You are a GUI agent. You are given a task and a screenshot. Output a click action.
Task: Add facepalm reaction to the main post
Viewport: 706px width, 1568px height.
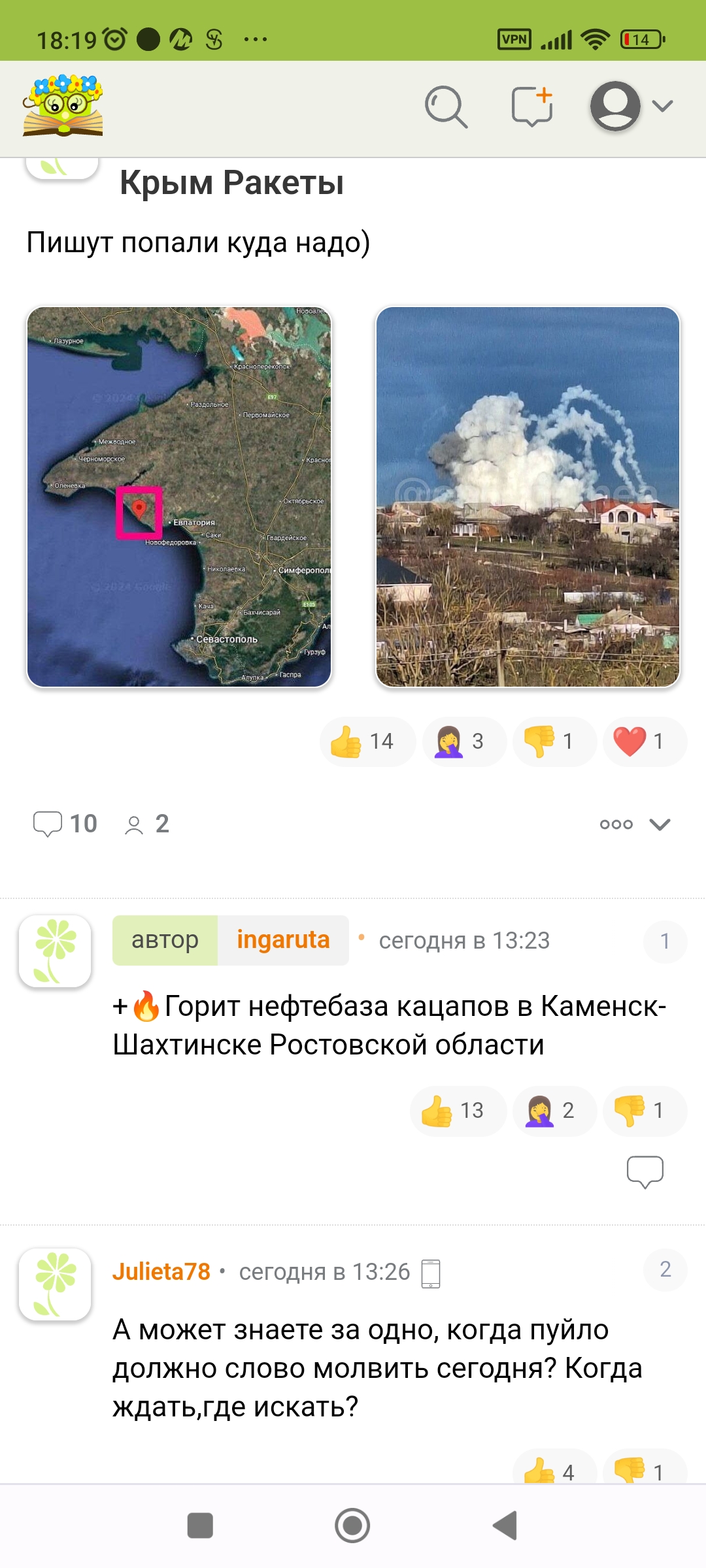pyautogui.click(x=463, y=742)
